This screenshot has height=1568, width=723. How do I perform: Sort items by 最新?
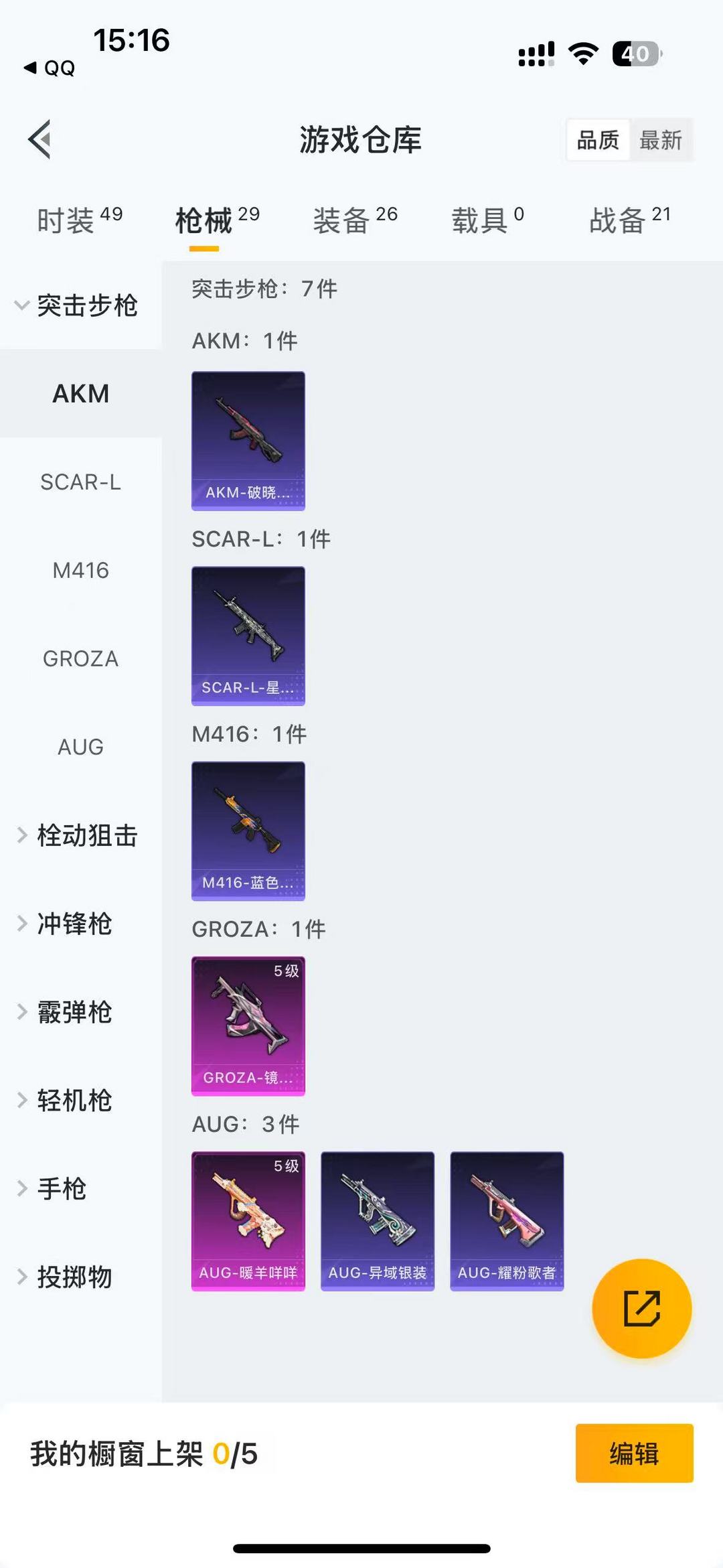point(660,140)
